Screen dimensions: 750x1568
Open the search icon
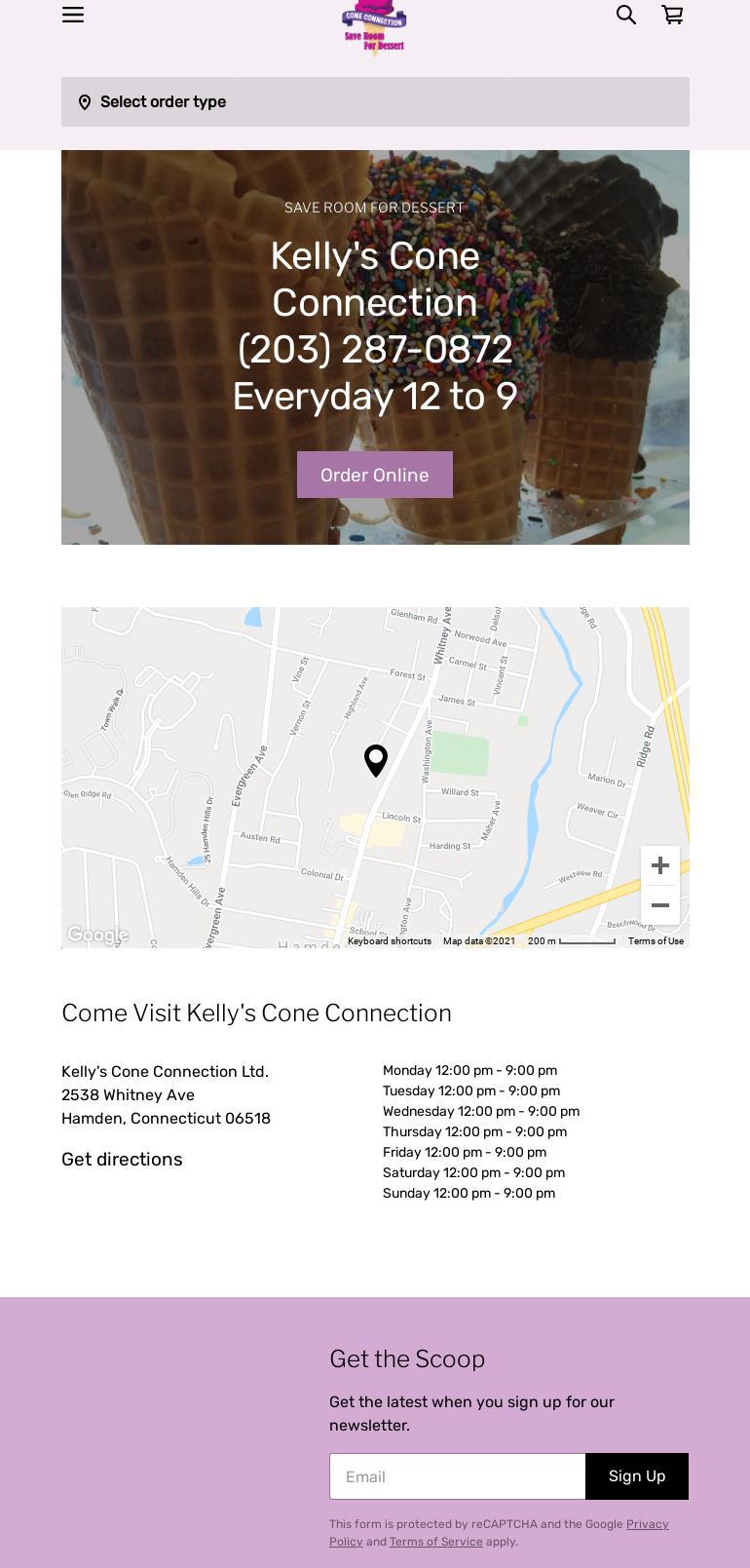pos(626,15)
